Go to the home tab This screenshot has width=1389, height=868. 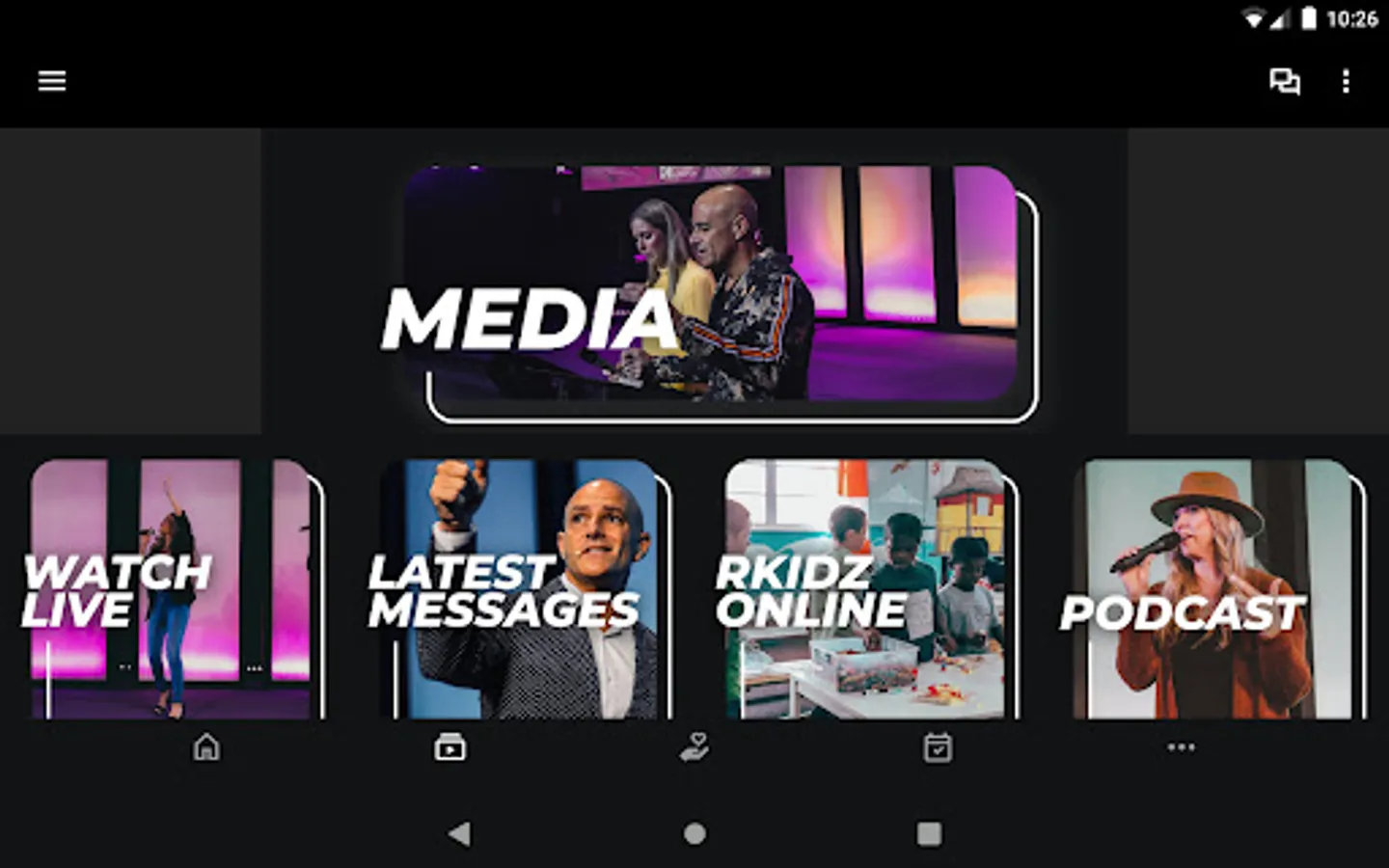(x=206, y=747)
